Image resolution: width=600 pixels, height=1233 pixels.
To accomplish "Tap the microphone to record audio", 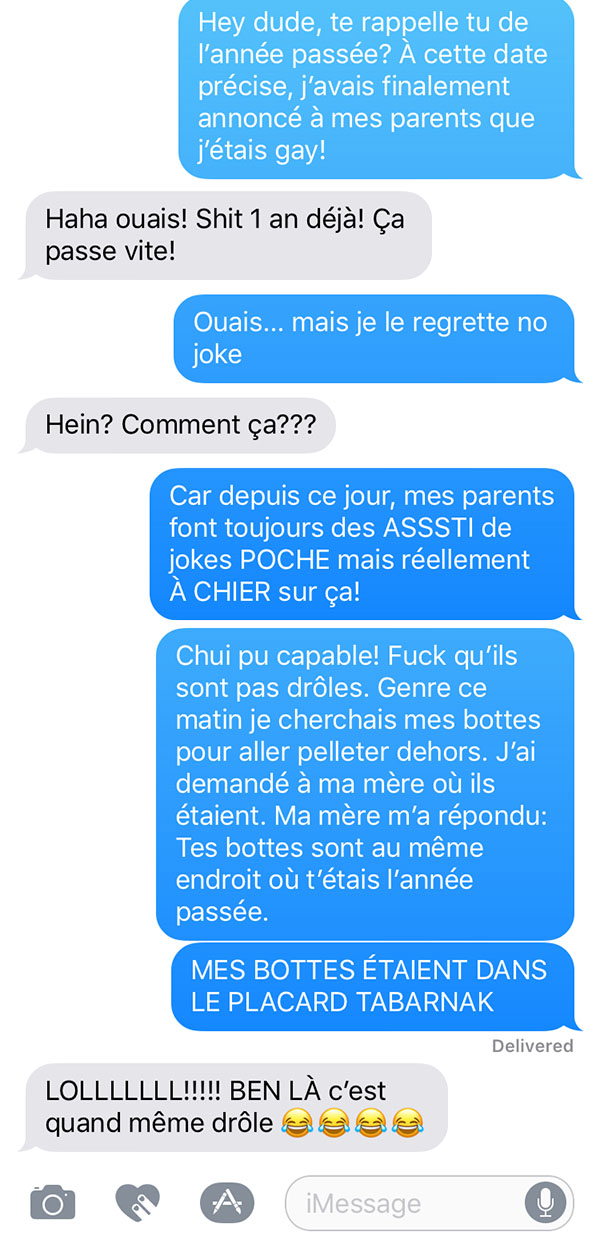I will coord(545,1202).
